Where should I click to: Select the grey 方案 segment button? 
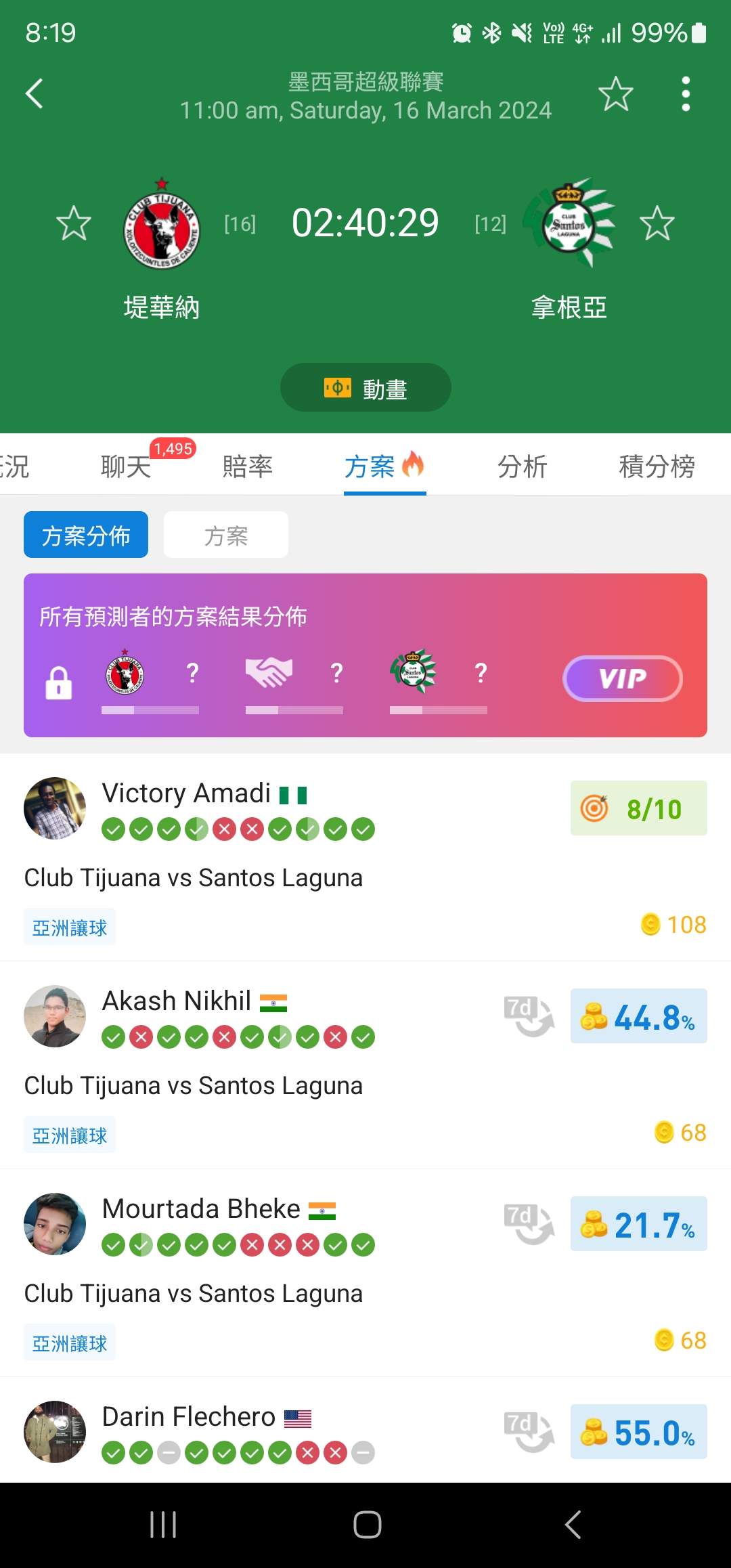pos(226,535)
